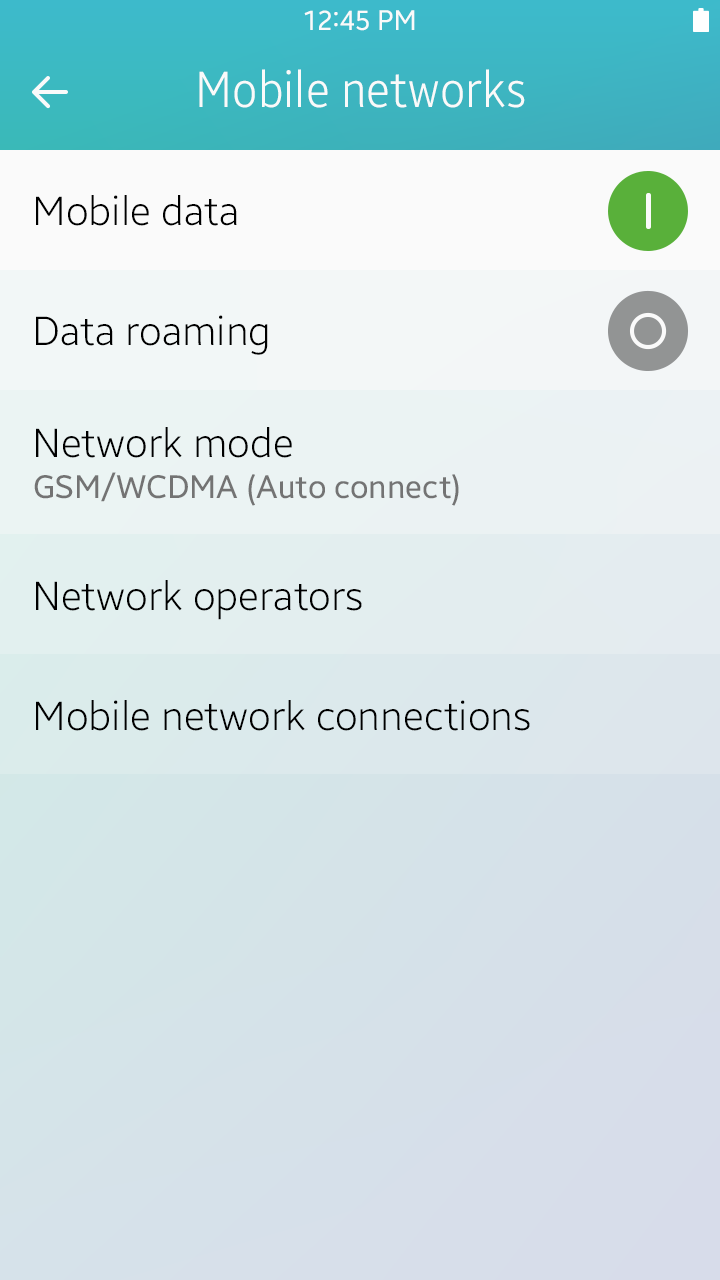Screen dimensions: 720x1280
Task: Turn off Mobile data
Action: 647,211
